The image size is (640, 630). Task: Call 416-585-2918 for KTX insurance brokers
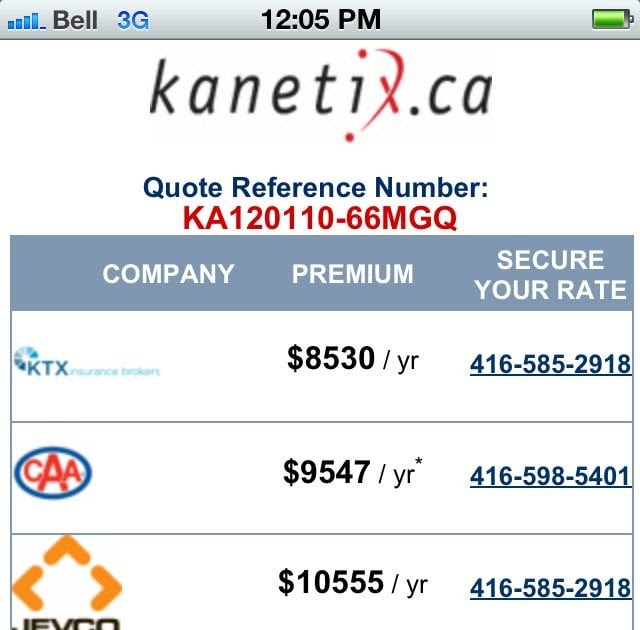(x=550, y=365)
